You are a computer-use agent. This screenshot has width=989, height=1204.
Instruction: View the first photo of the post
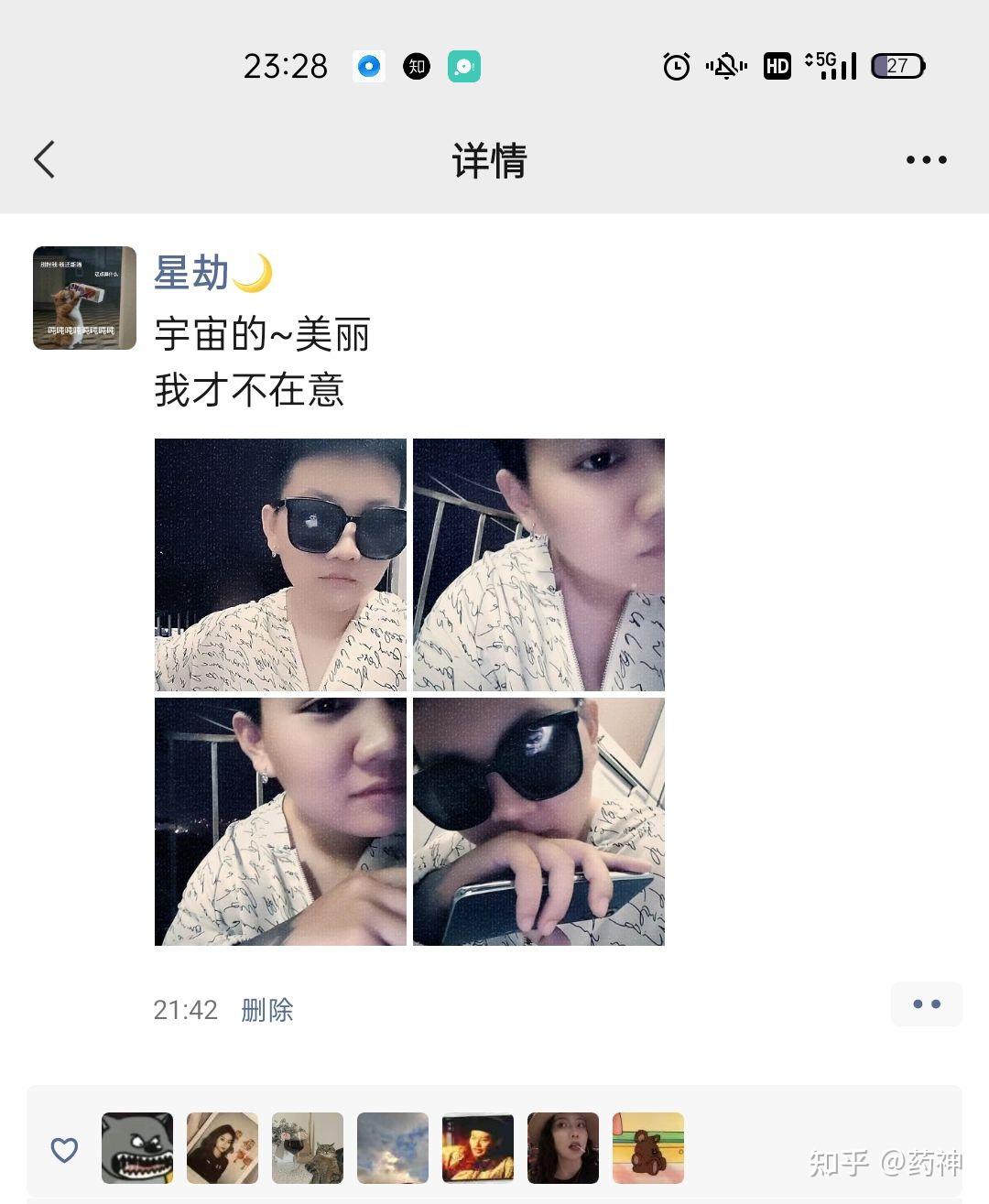tap(280, 564)
